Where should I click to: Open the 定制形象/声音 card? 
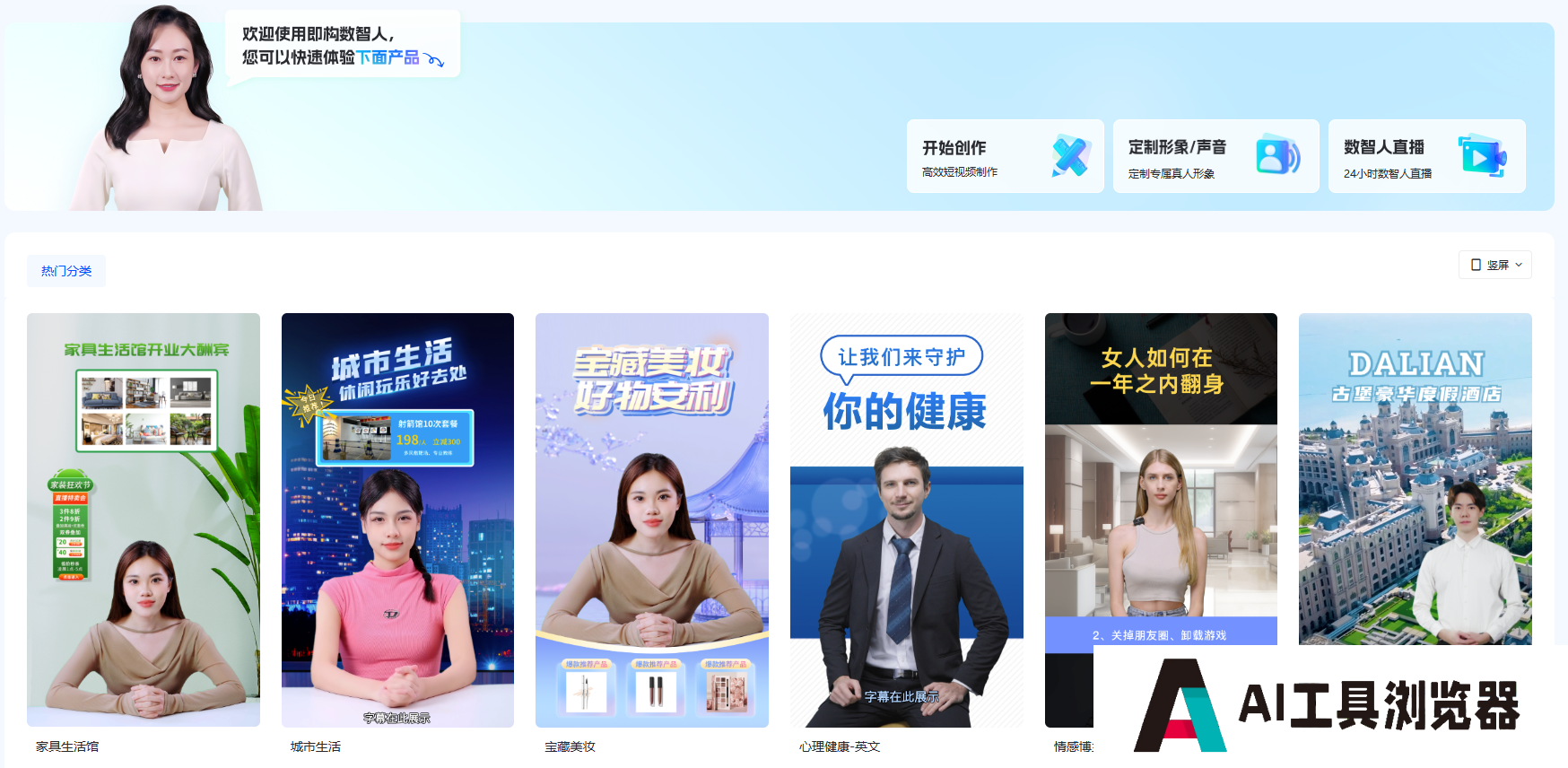(1215, 156)
